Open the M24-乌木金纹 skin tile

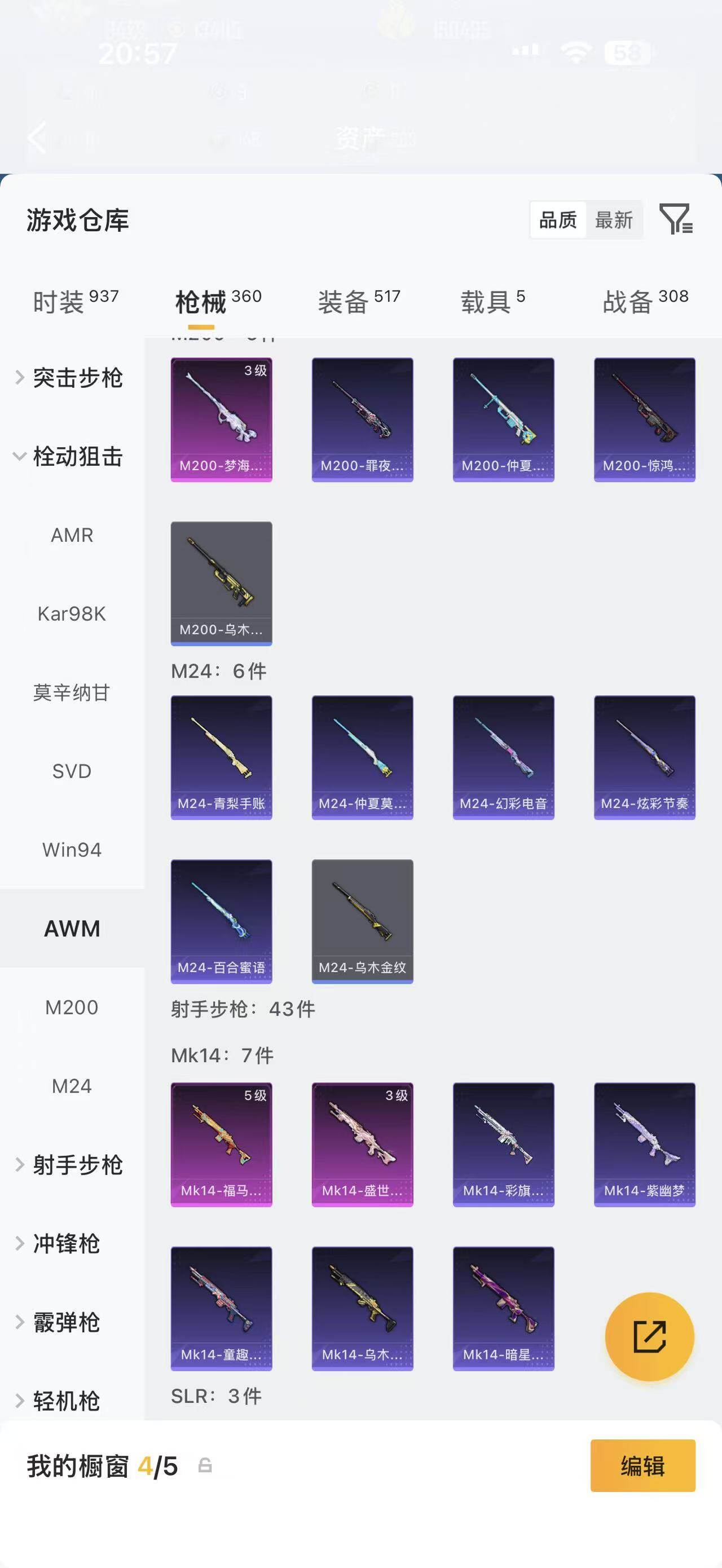(362, 921)
